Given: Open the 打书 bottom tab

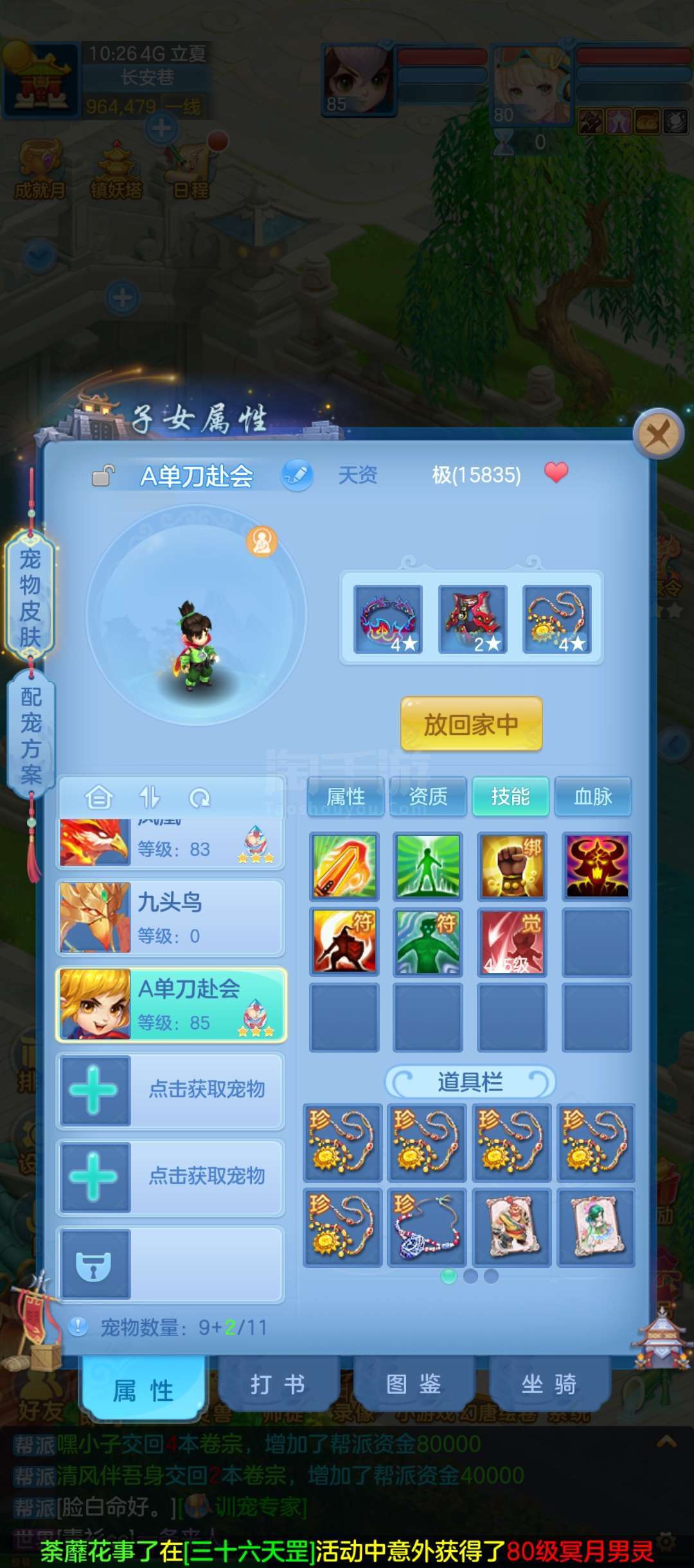Looking at the screenshot, I should (x=278, y=1385).
